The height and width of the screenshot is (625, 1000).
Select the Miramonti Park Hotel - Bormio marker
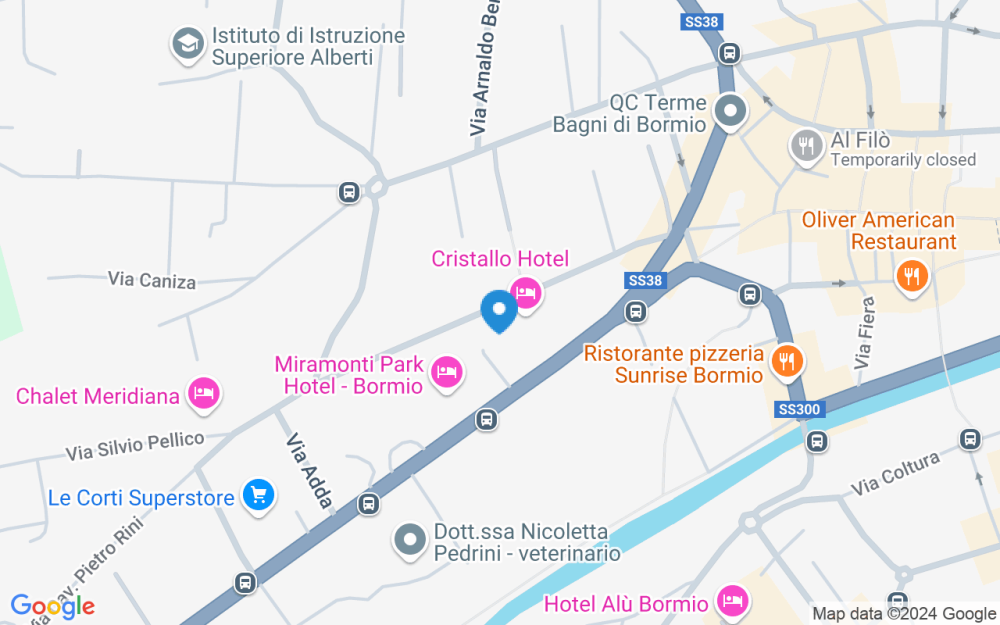click(x=447, y=373)
